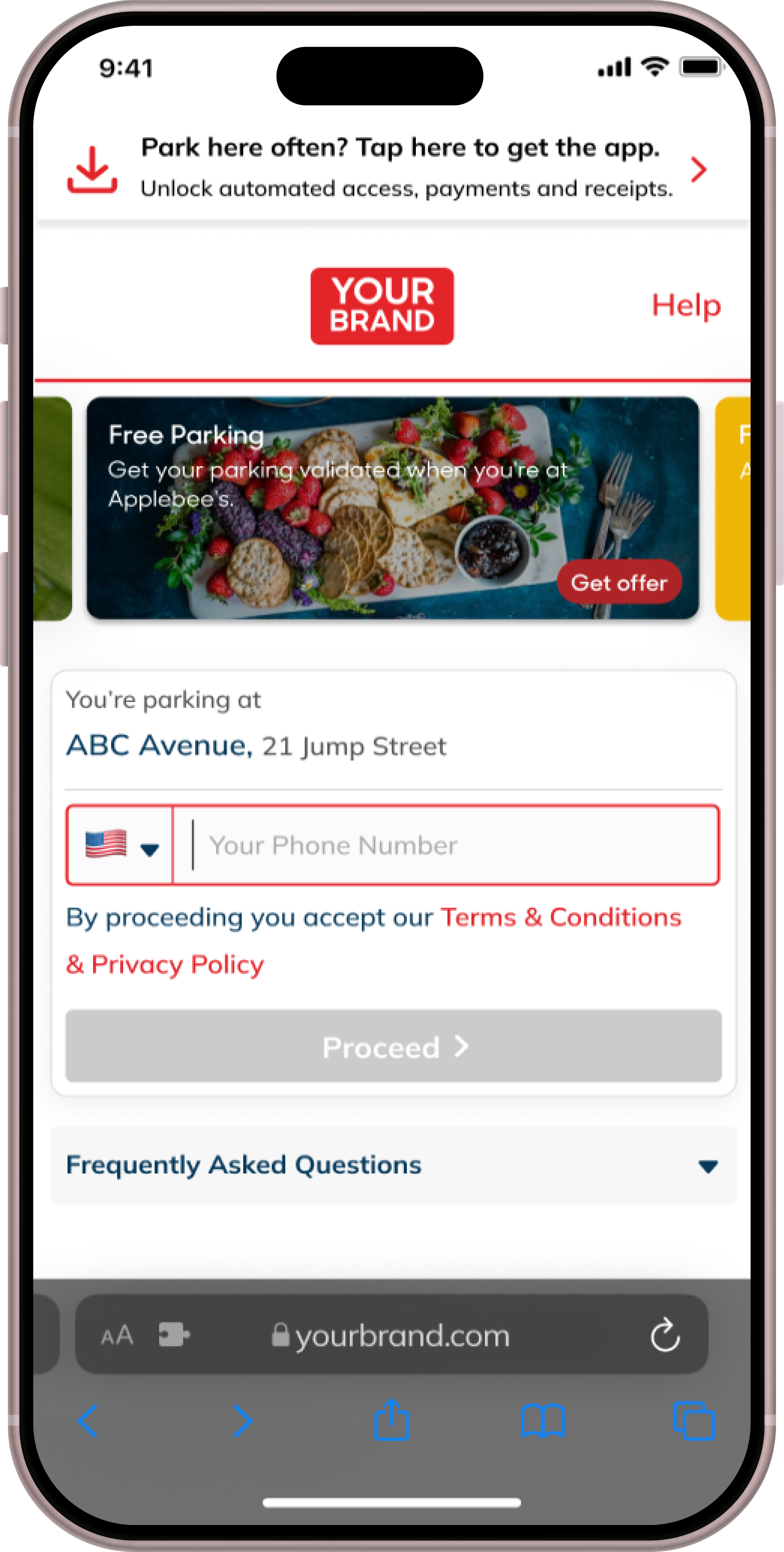The width and height of the screenshot is (784, 1552).
Task: Open Safari bookmarks
Action: coord(543,1420)
